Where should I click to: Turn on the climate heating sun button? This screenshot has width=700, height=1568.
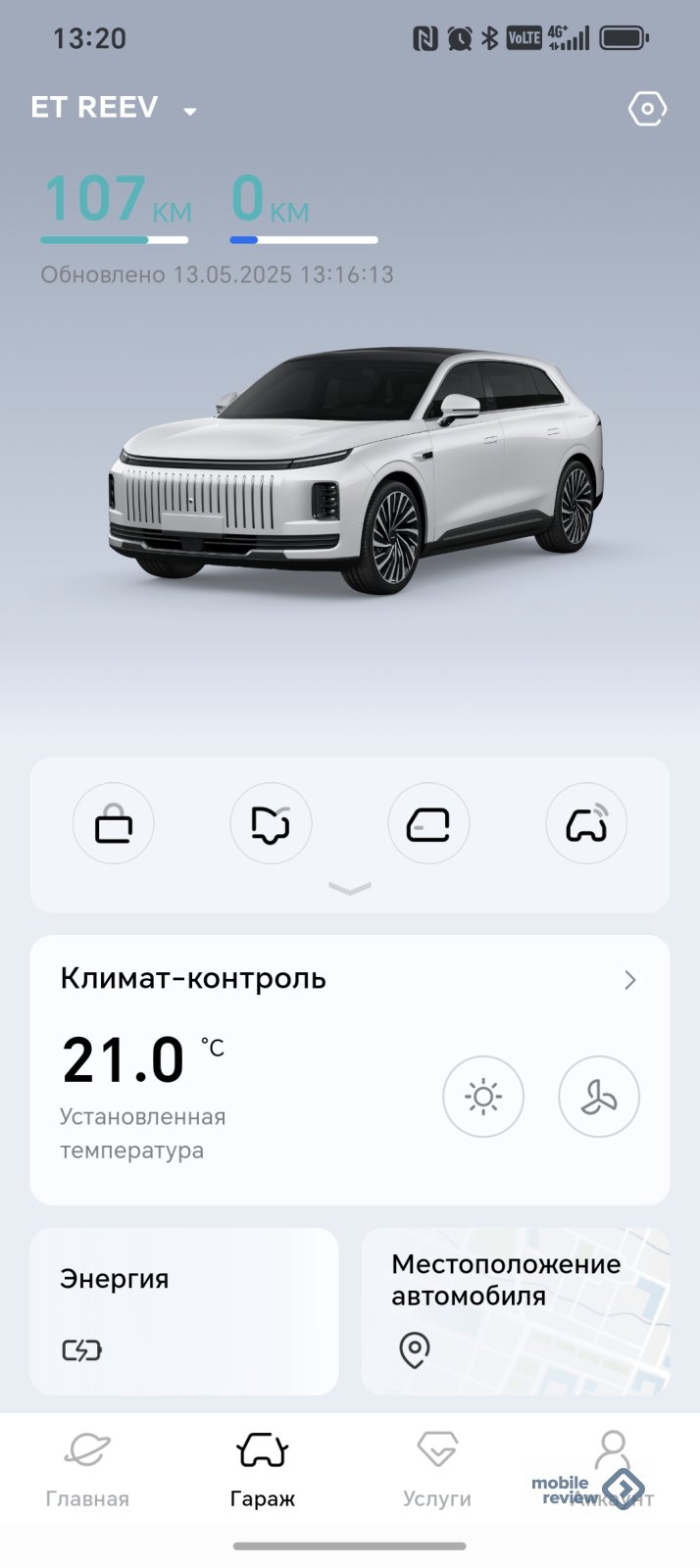click(x=483, y=1097)
